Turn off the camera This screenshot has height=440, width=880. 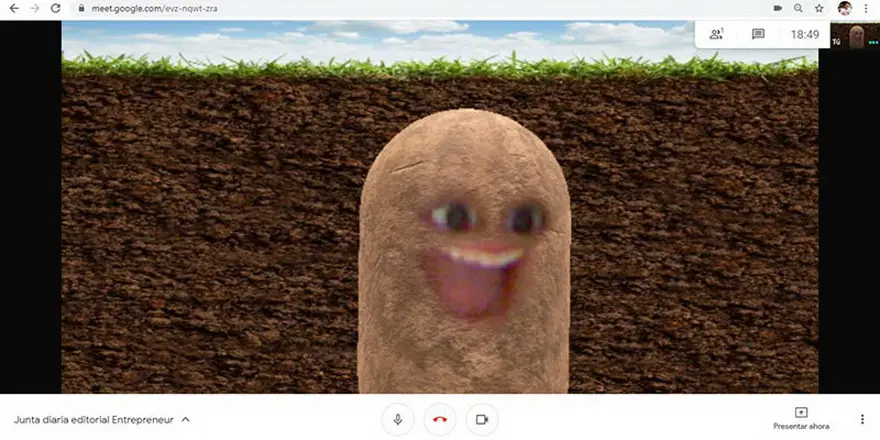pos(481,419)
